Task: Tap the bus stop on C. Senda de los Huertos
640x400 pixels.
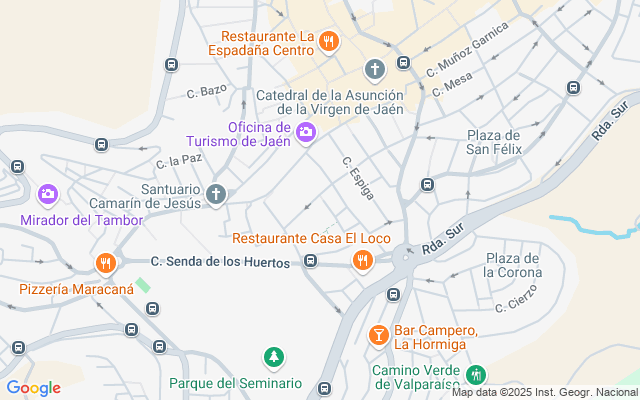Action: tap(311, 262)
